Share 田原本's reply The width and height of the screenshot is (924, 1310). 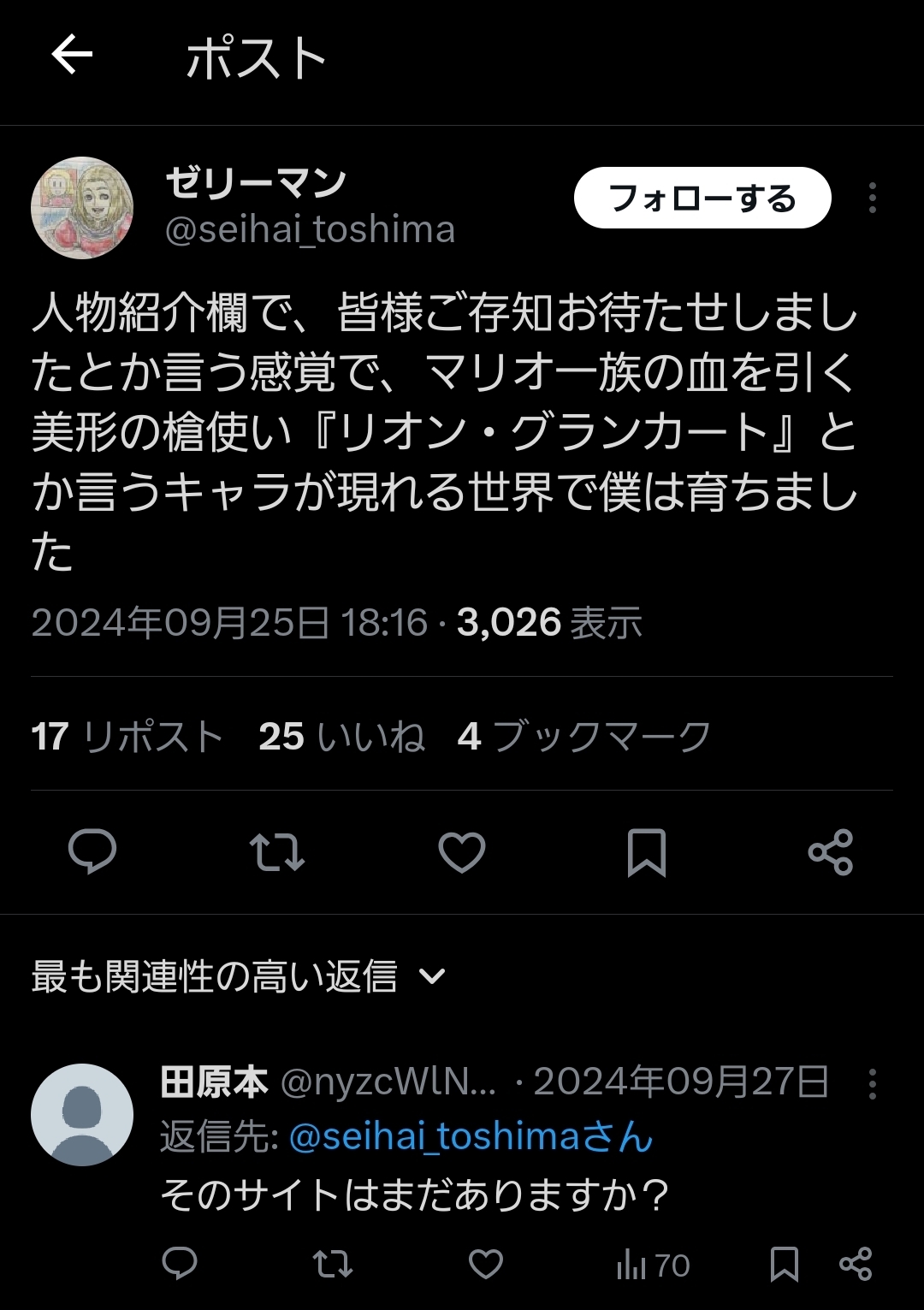tap(856, 1264)
